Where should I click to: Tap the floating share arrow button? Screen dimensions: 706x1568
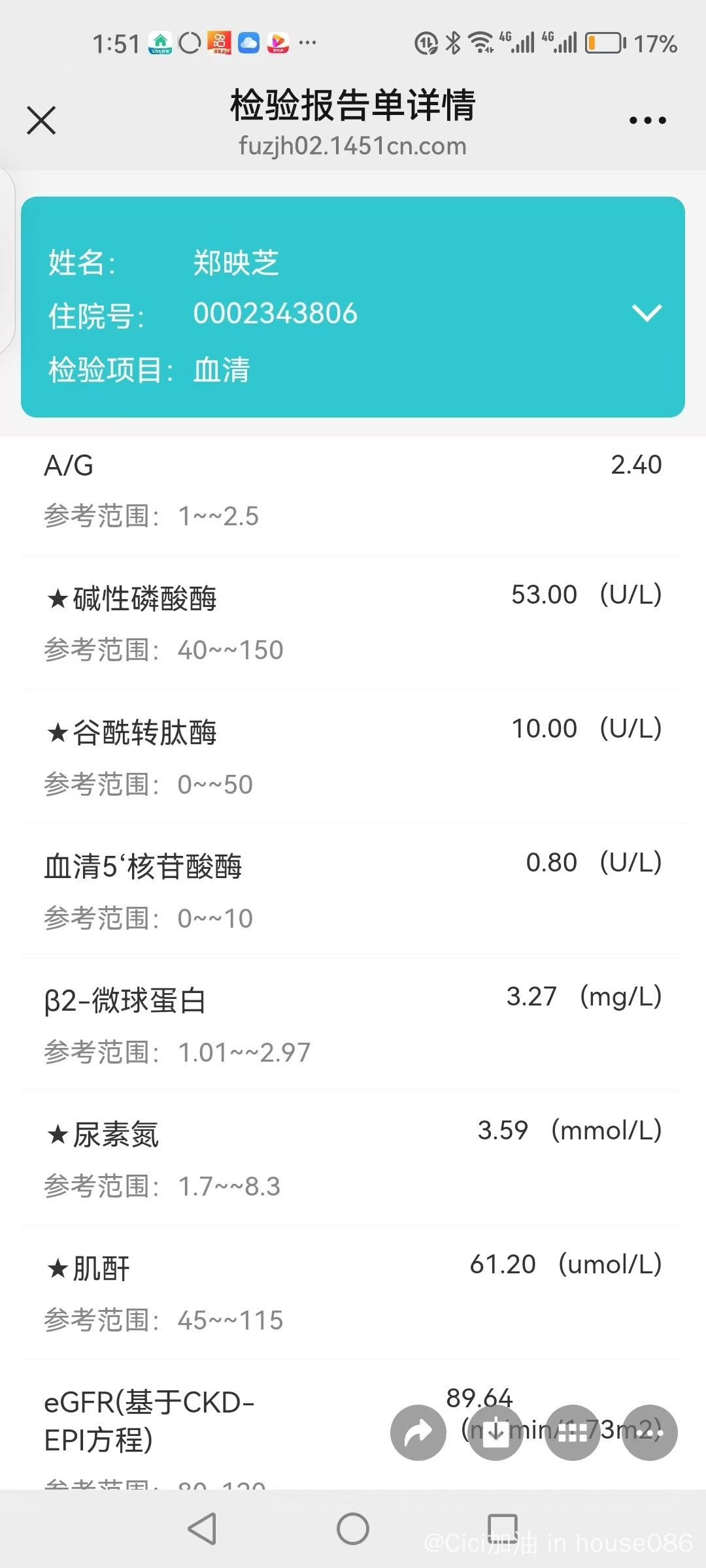tap(418, 1433)
